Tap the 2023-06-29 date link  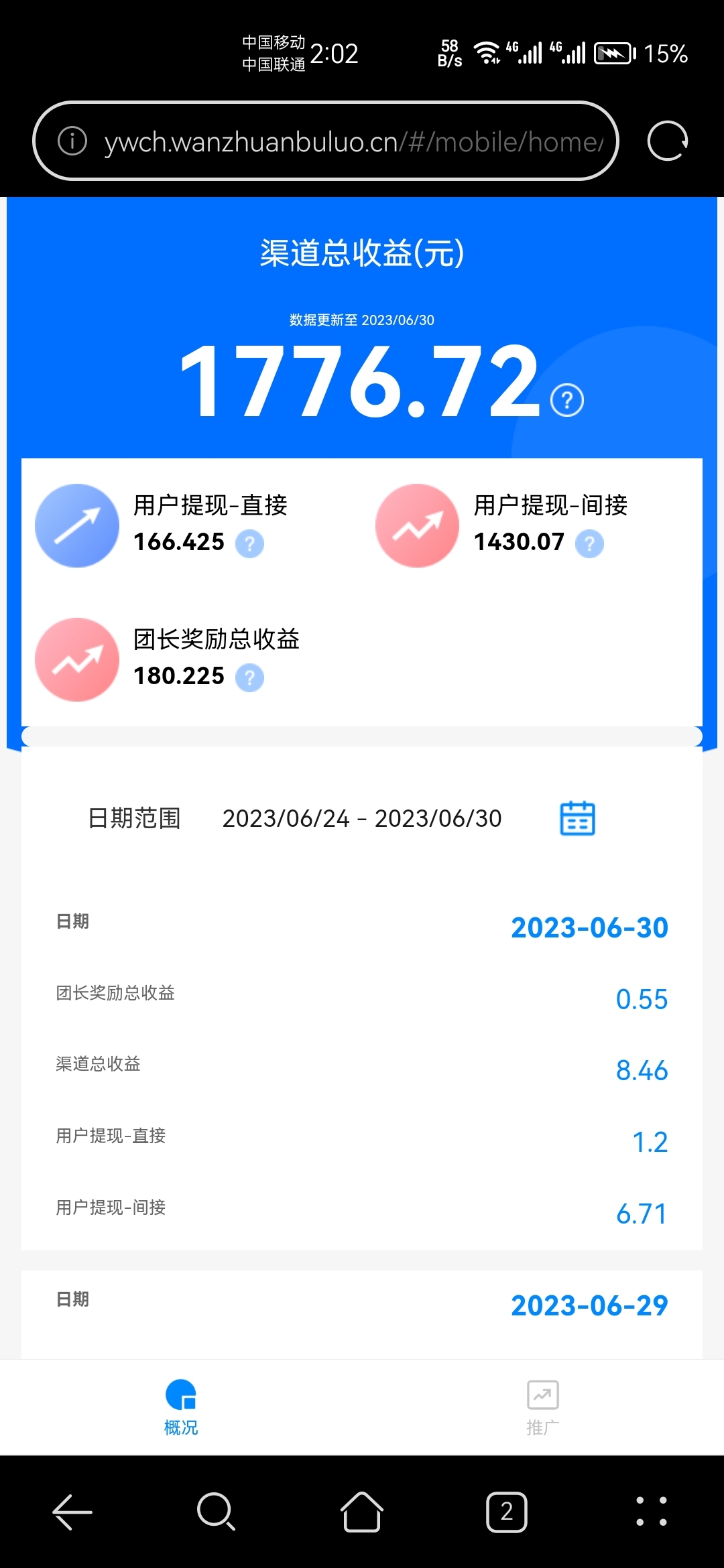coord(589,1305)
